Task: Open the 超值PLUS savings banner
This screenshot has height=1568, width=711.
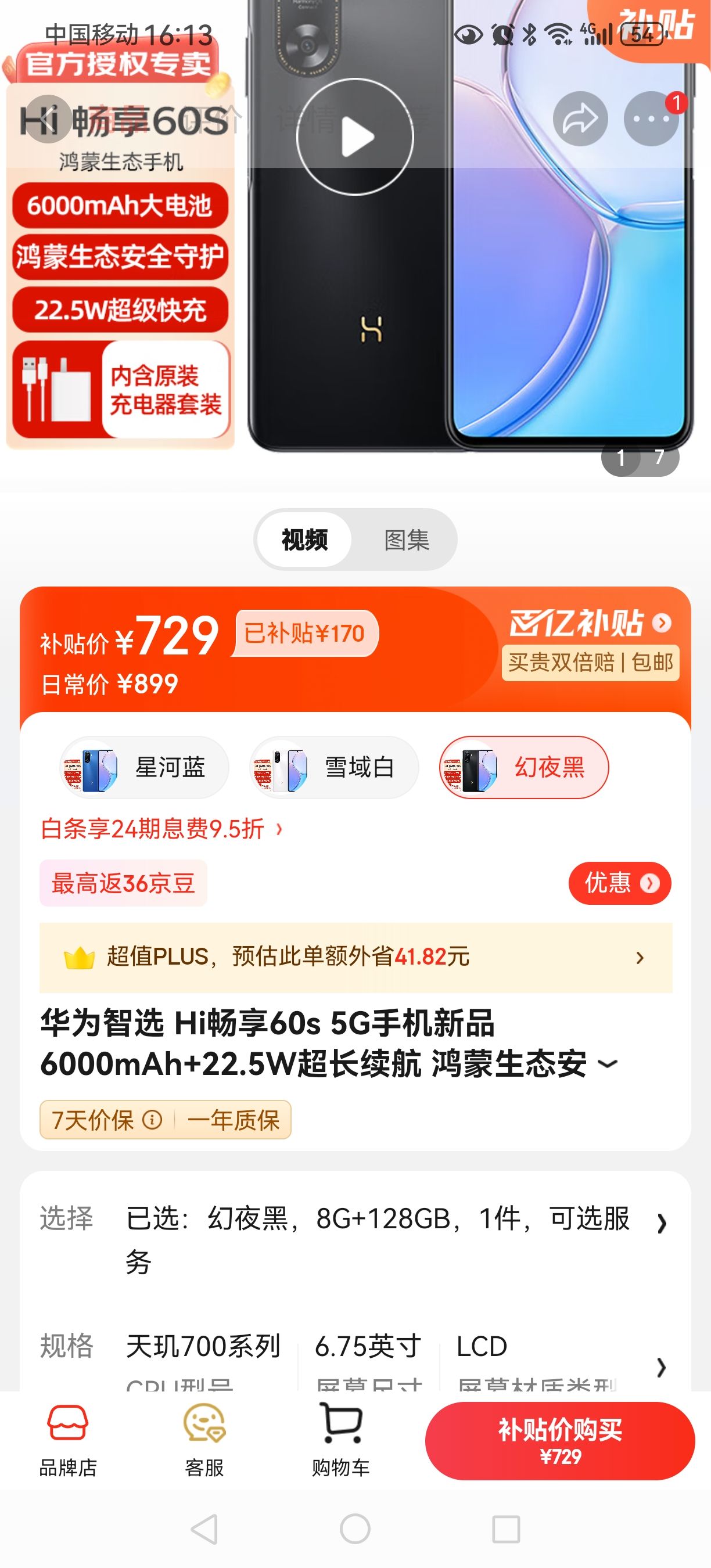Action: tap(355, 957)
